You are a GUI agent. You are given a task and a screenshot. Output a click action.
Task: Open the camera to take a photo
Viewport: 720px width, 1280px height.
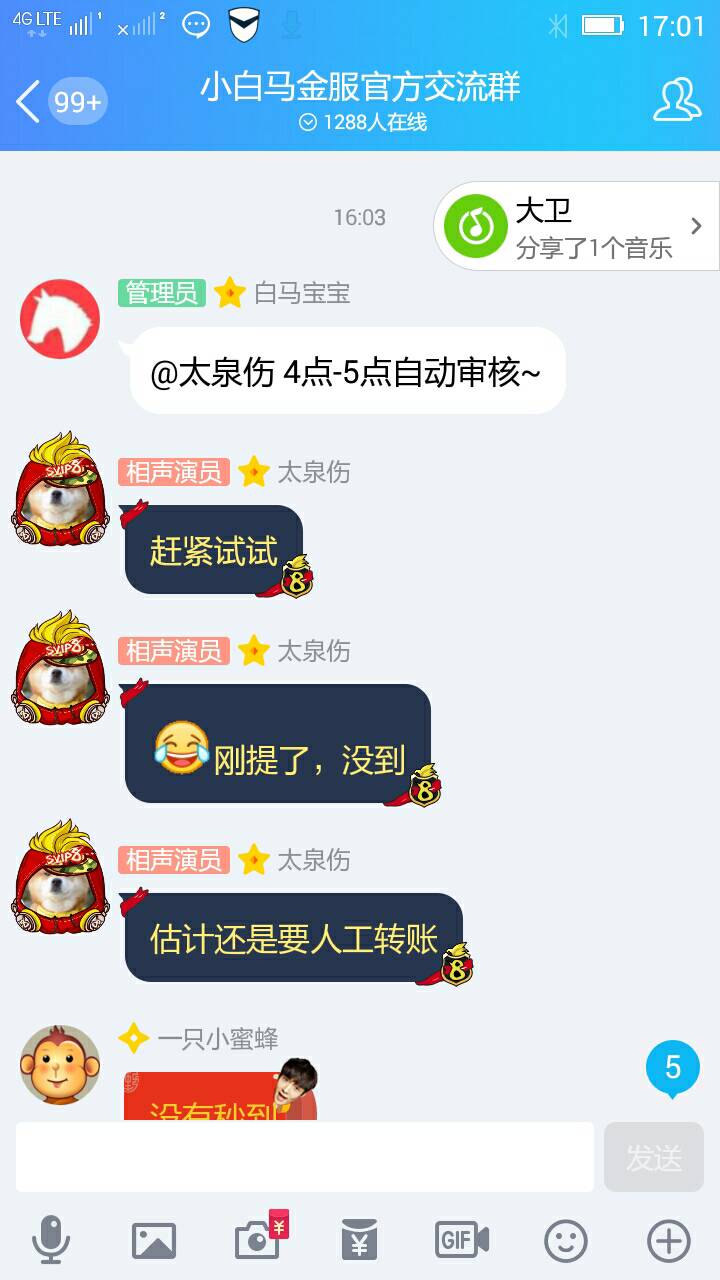click(258, 1241)
